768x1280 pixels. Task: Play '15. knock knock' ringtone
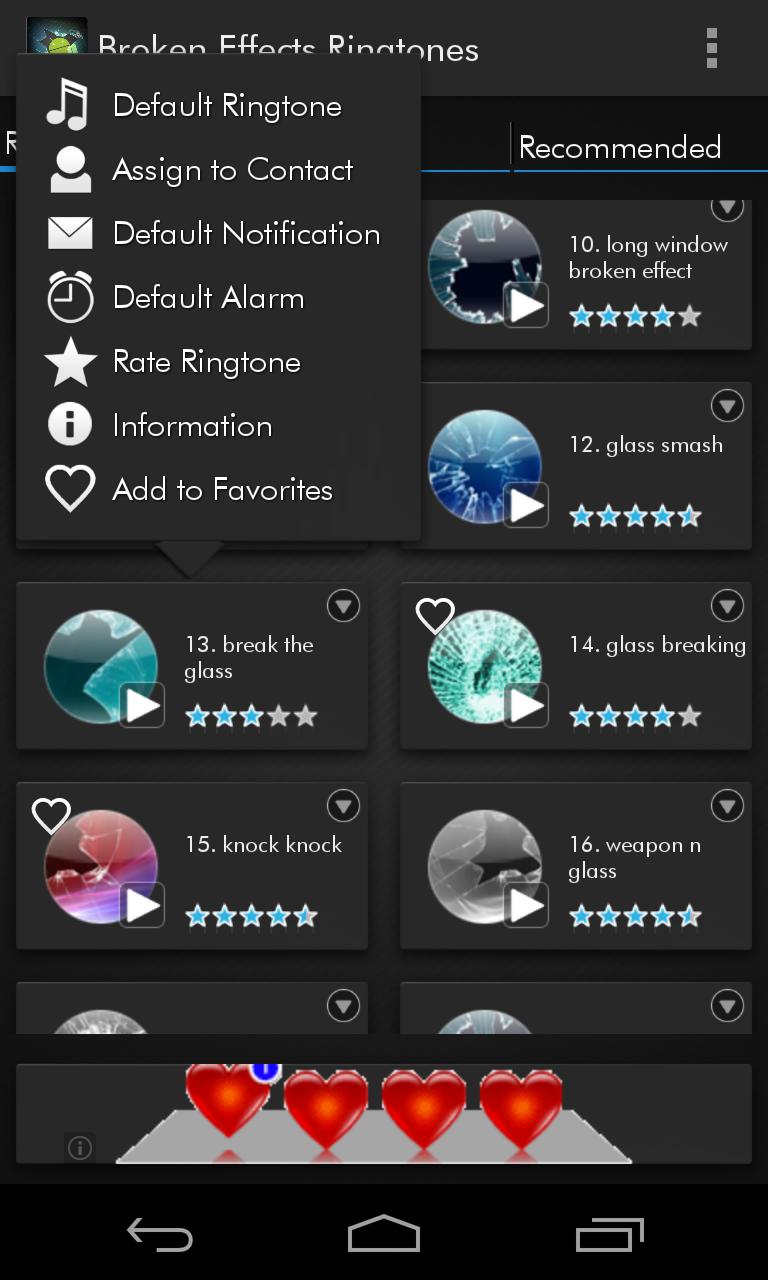[x=142, y=906]
